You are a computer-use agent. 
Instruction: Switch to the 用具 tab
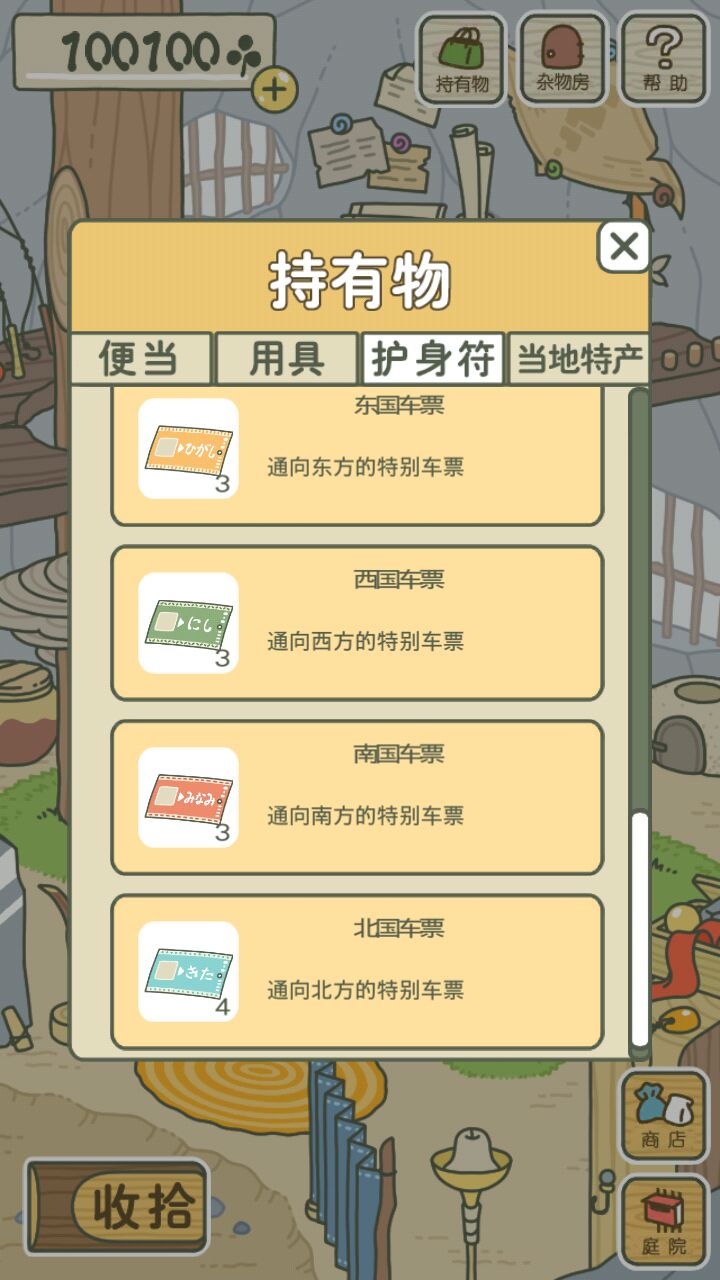coord(286,358)
